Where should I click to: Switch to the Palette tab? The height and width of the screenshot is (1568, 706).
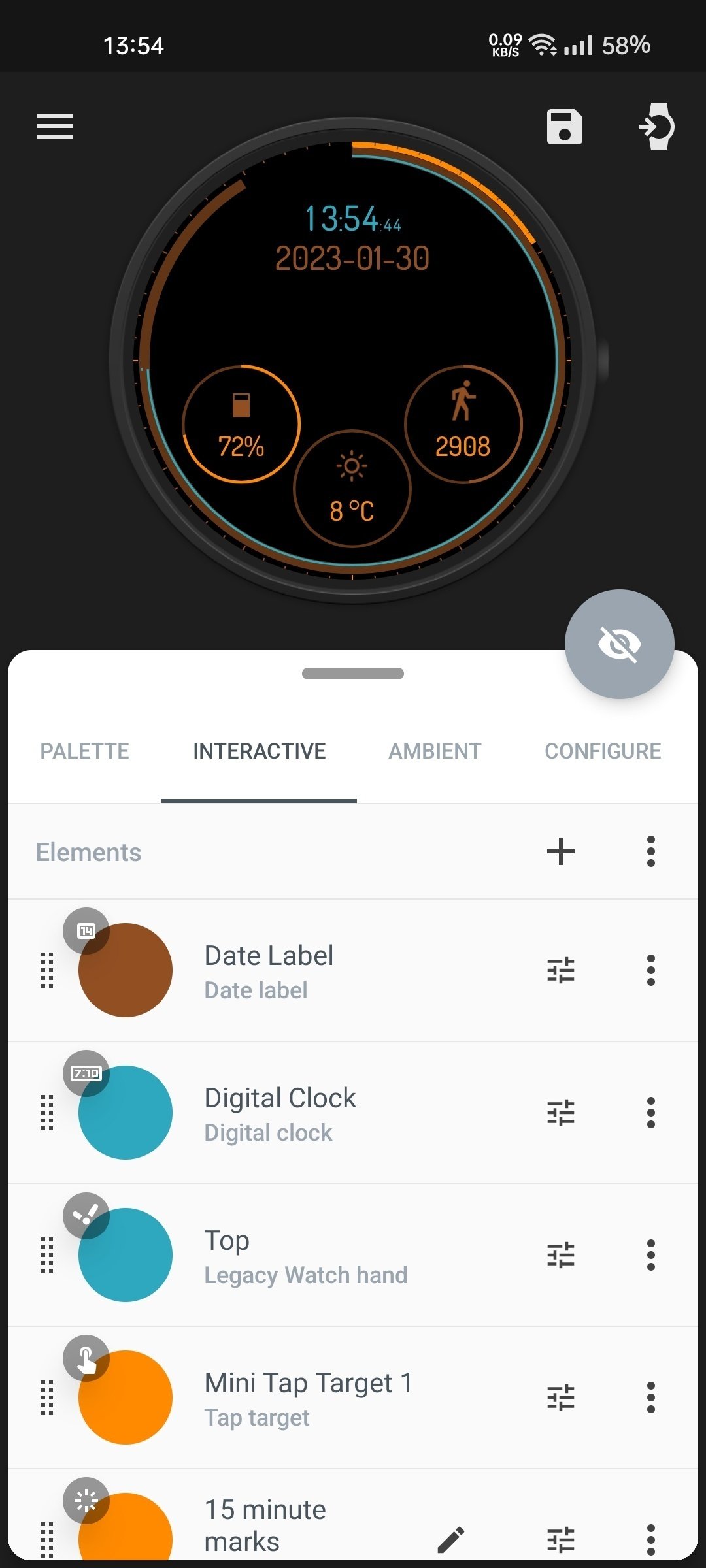coord(84,751)
